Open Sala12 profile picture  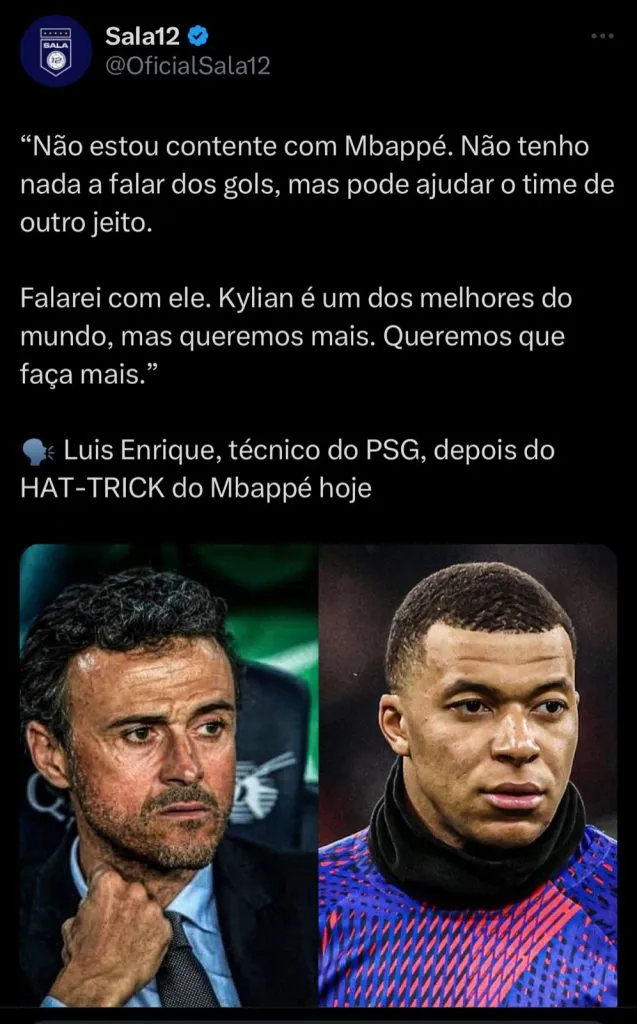pyautogui.click(x=56, y=51)
